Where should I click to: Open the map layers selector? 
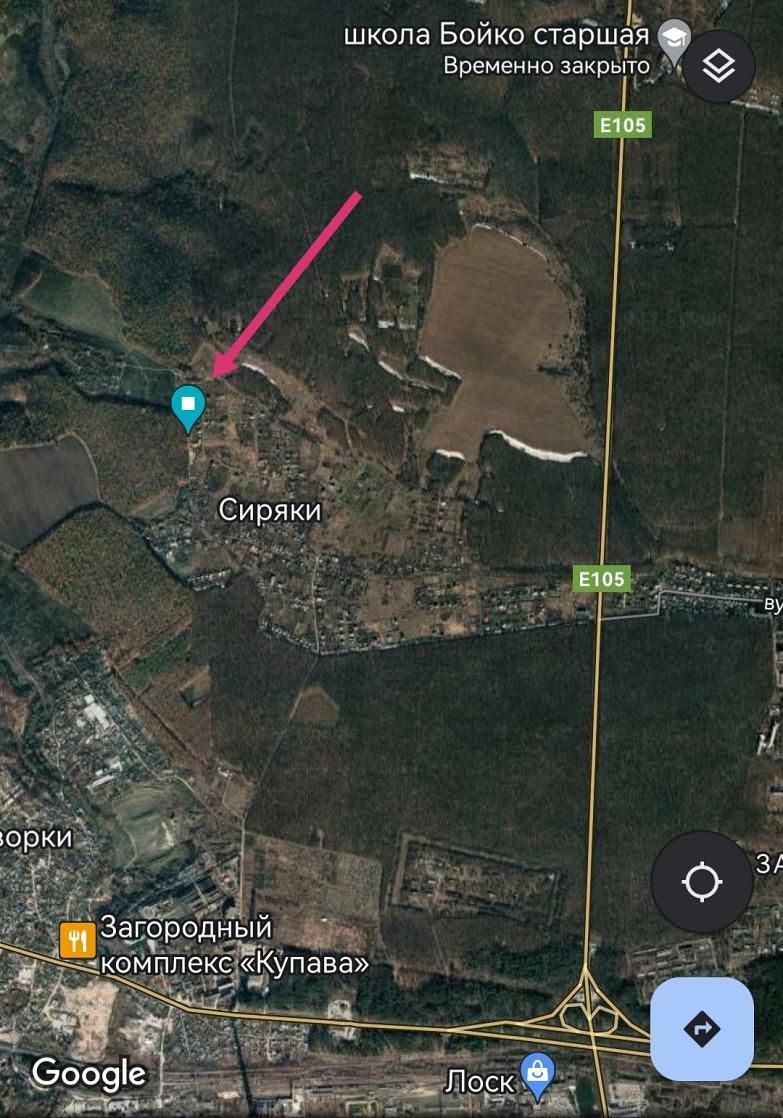[718, 66]
